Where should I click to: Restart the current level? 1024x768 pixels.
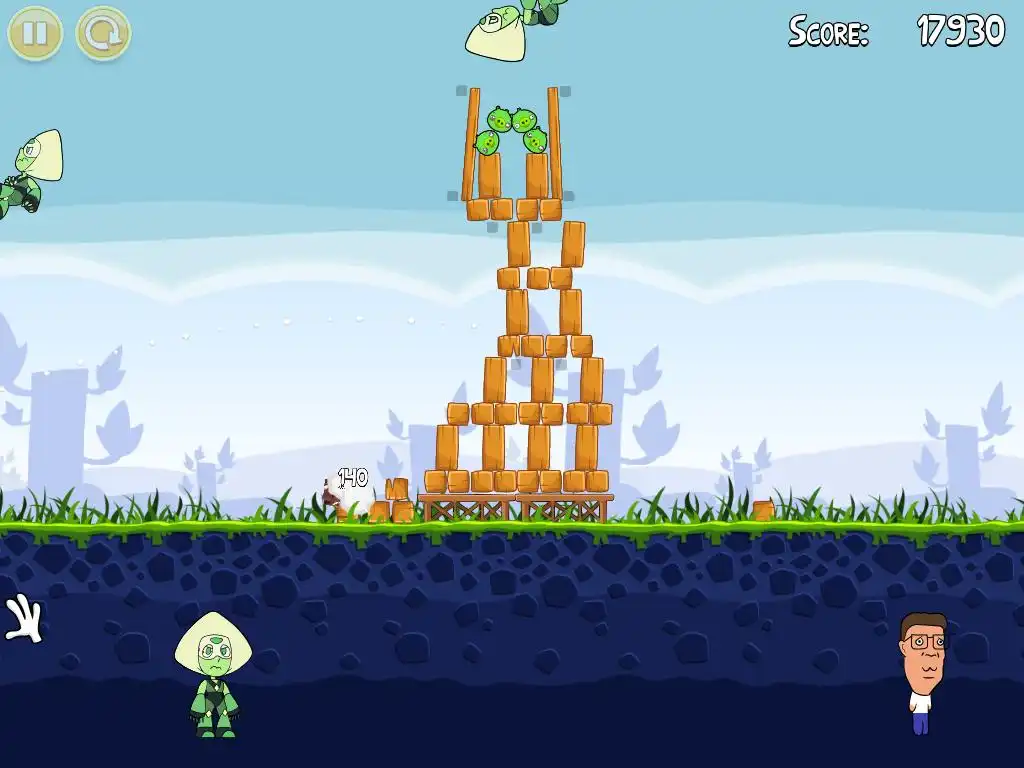coord(103,33)
